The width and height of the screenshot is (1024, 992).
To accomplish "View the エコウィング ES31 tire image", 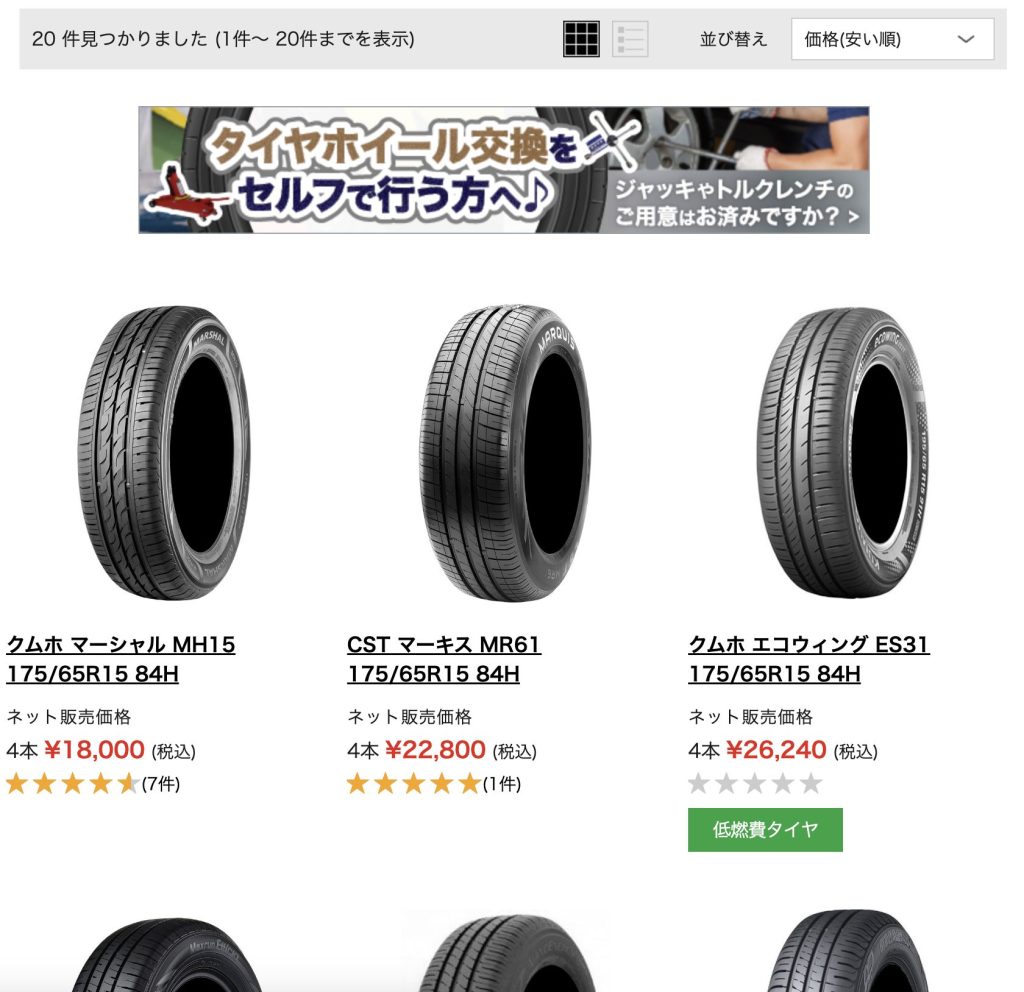I will [x=843, y=452].
